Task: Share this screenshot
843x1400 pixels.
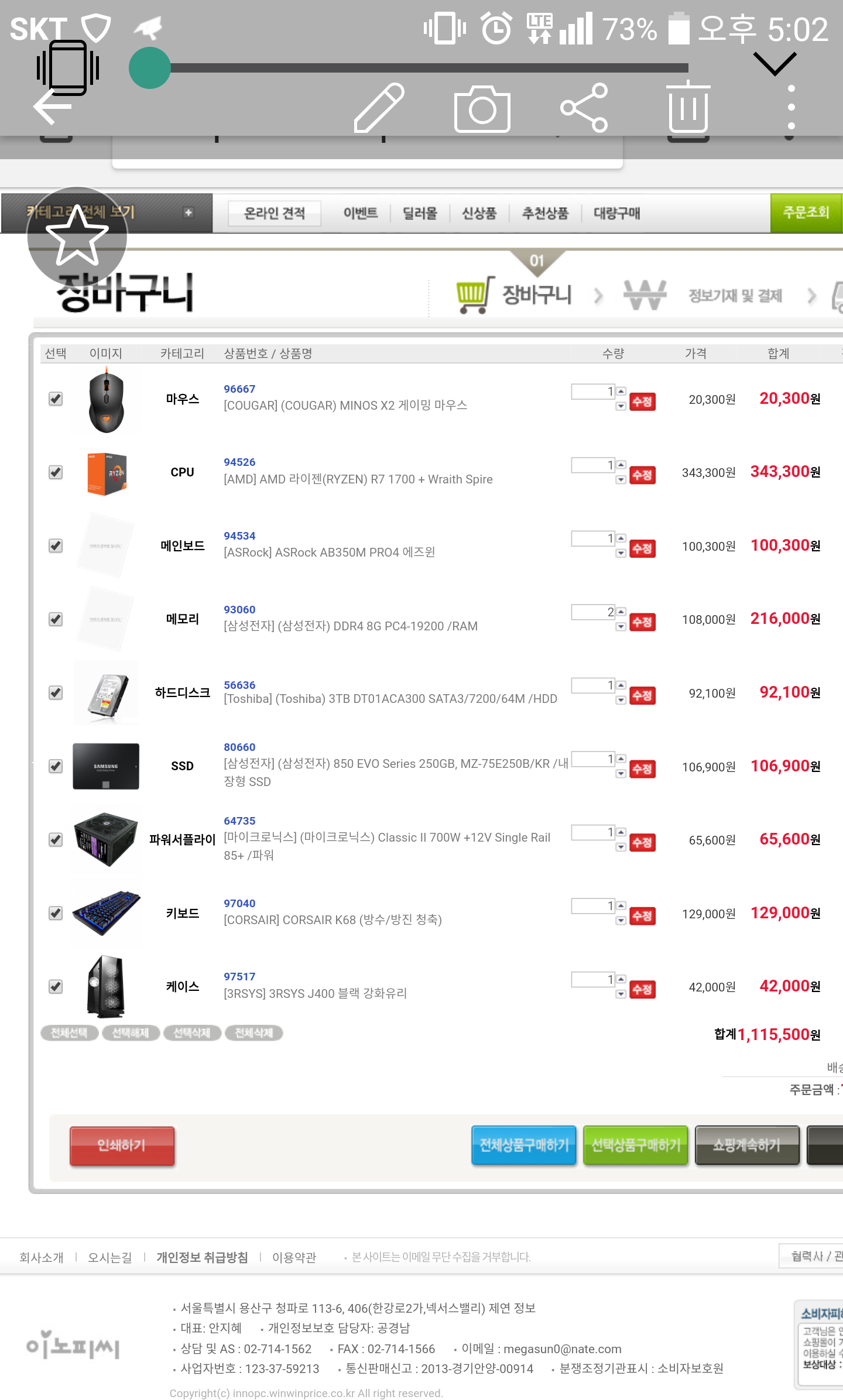Action: [584, 108]
